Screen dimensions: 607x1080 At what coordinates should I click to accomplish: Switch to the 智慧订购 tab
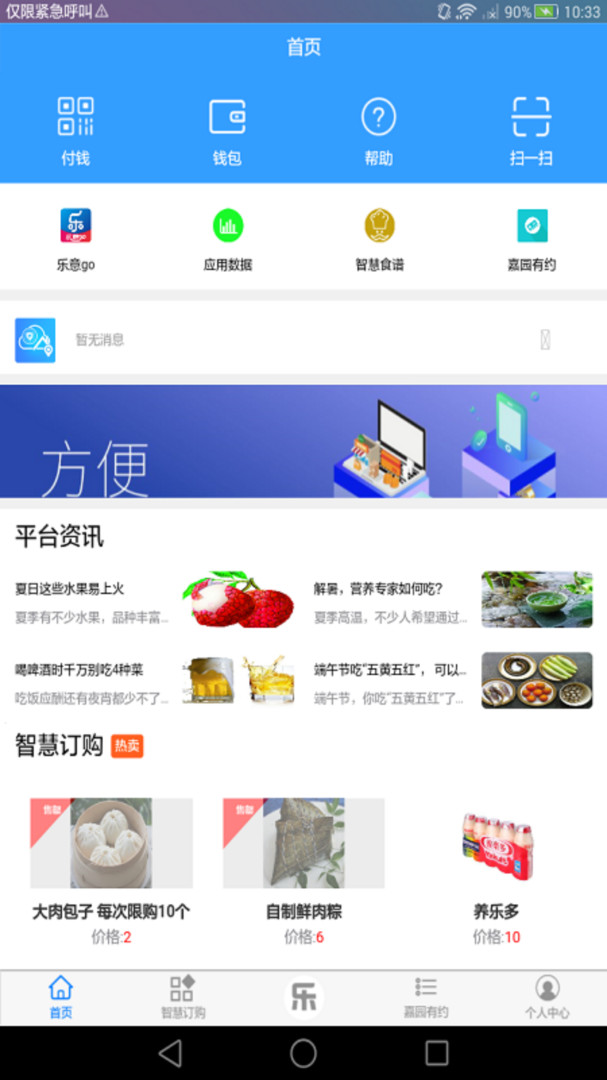182,997
